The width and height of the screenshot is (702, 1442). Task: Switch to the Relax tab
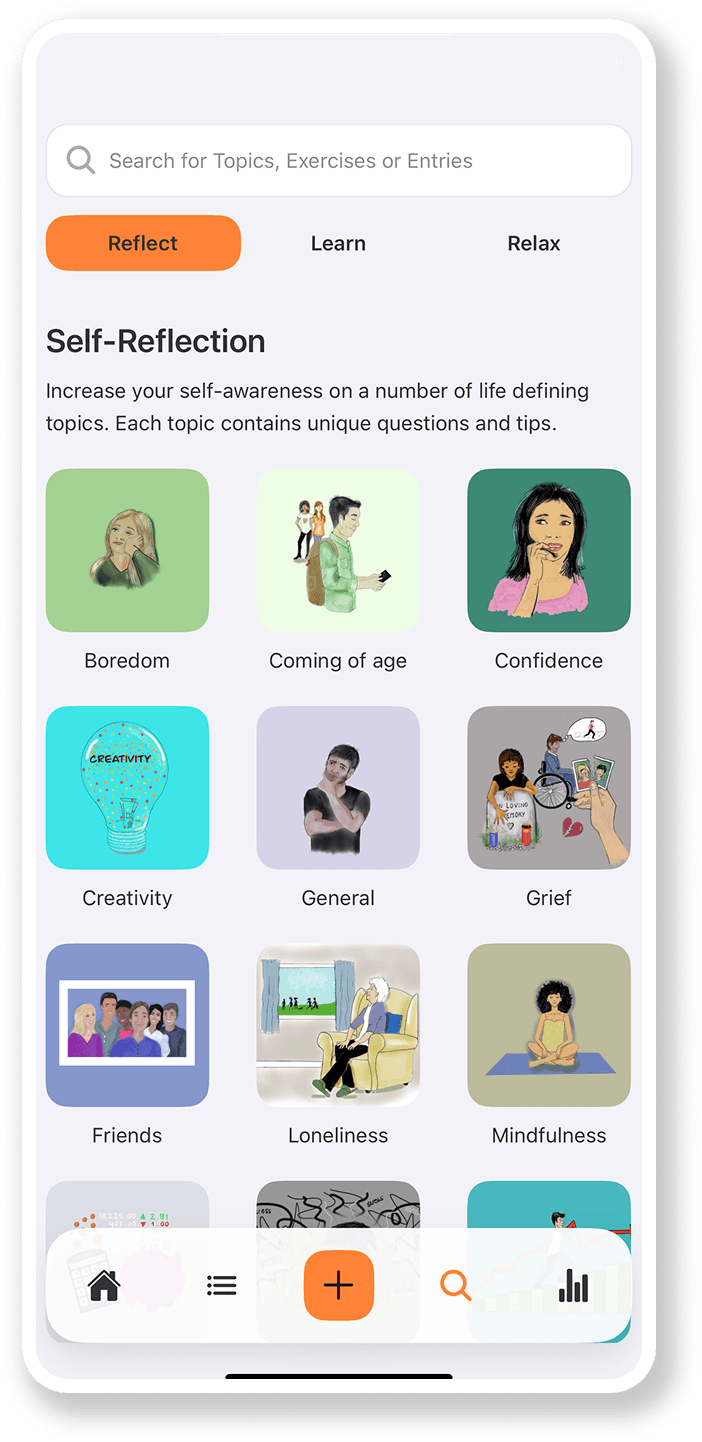point(533,243)
